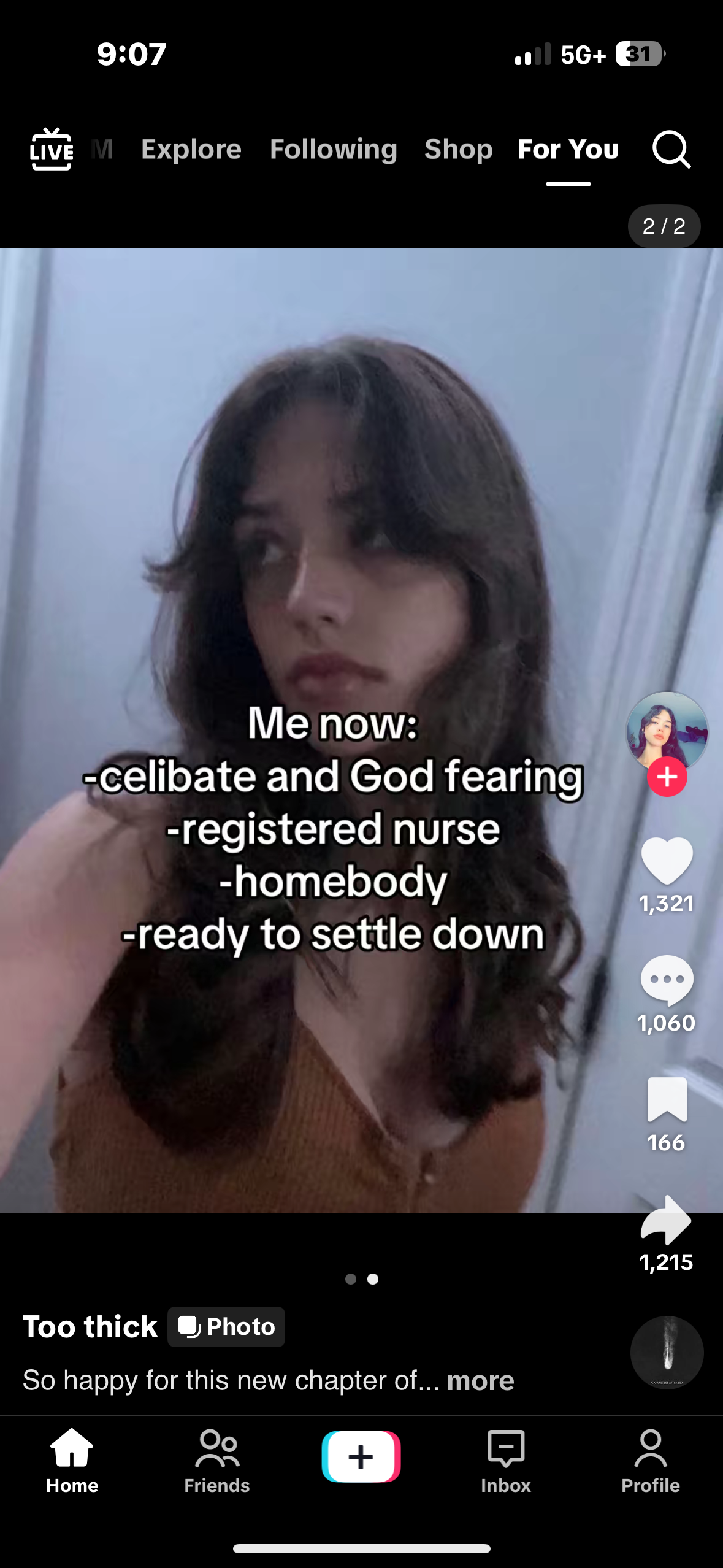Open the spinning sound disc

667,1352
